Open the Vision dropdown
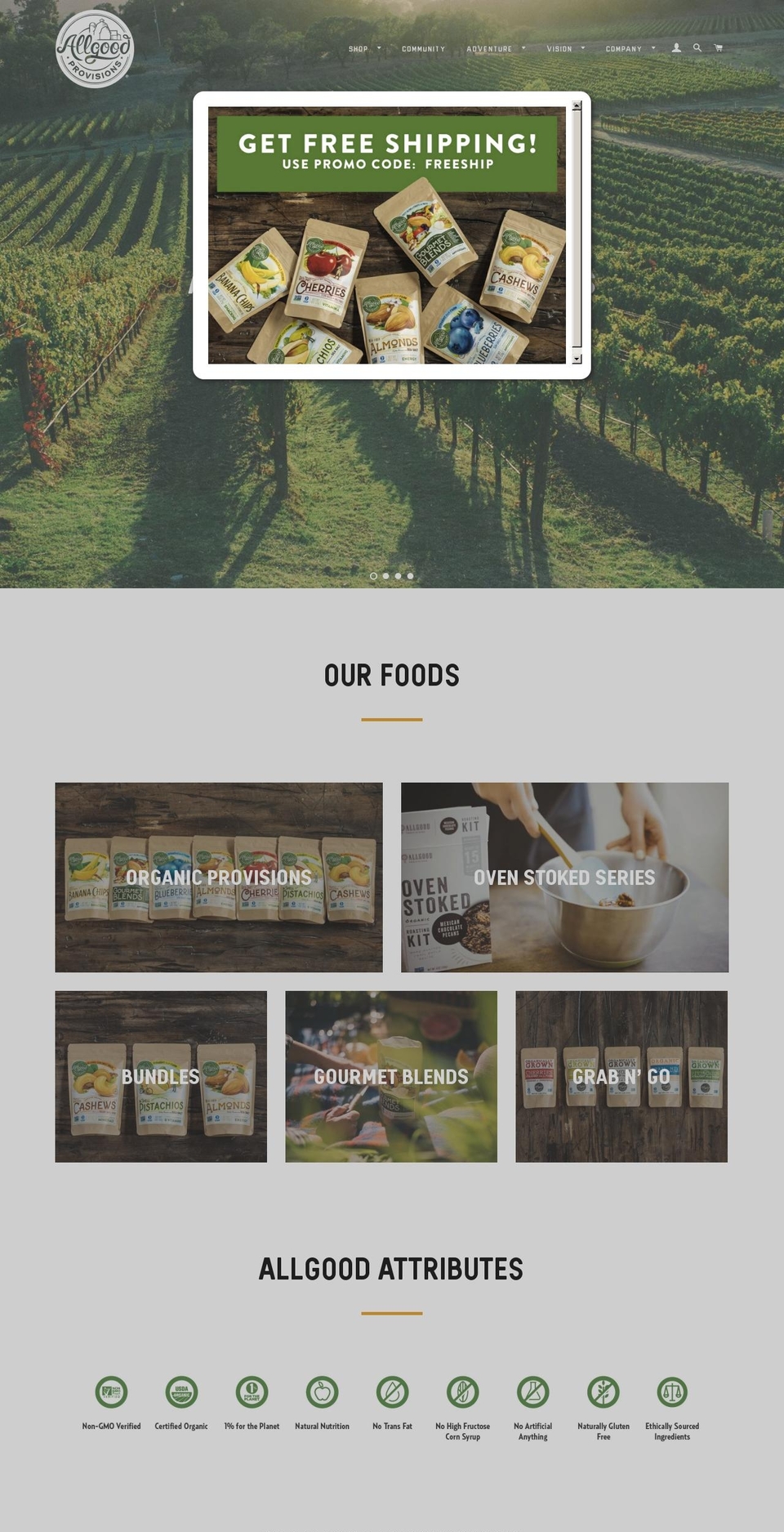 coord(561,48)
